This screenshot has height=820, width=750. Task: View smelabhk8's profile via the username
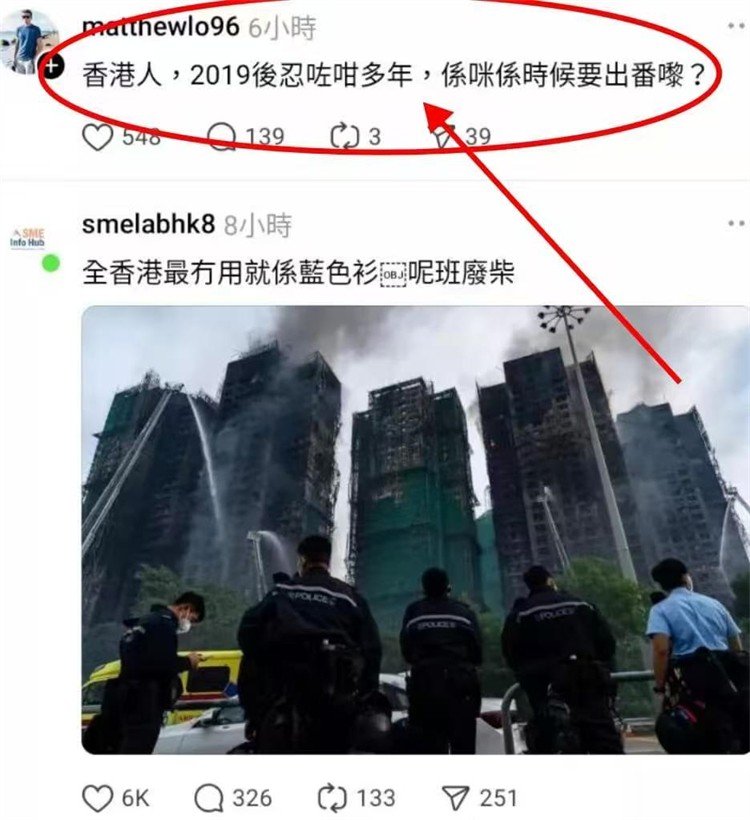pyautogui.click(x=147, y=224)
